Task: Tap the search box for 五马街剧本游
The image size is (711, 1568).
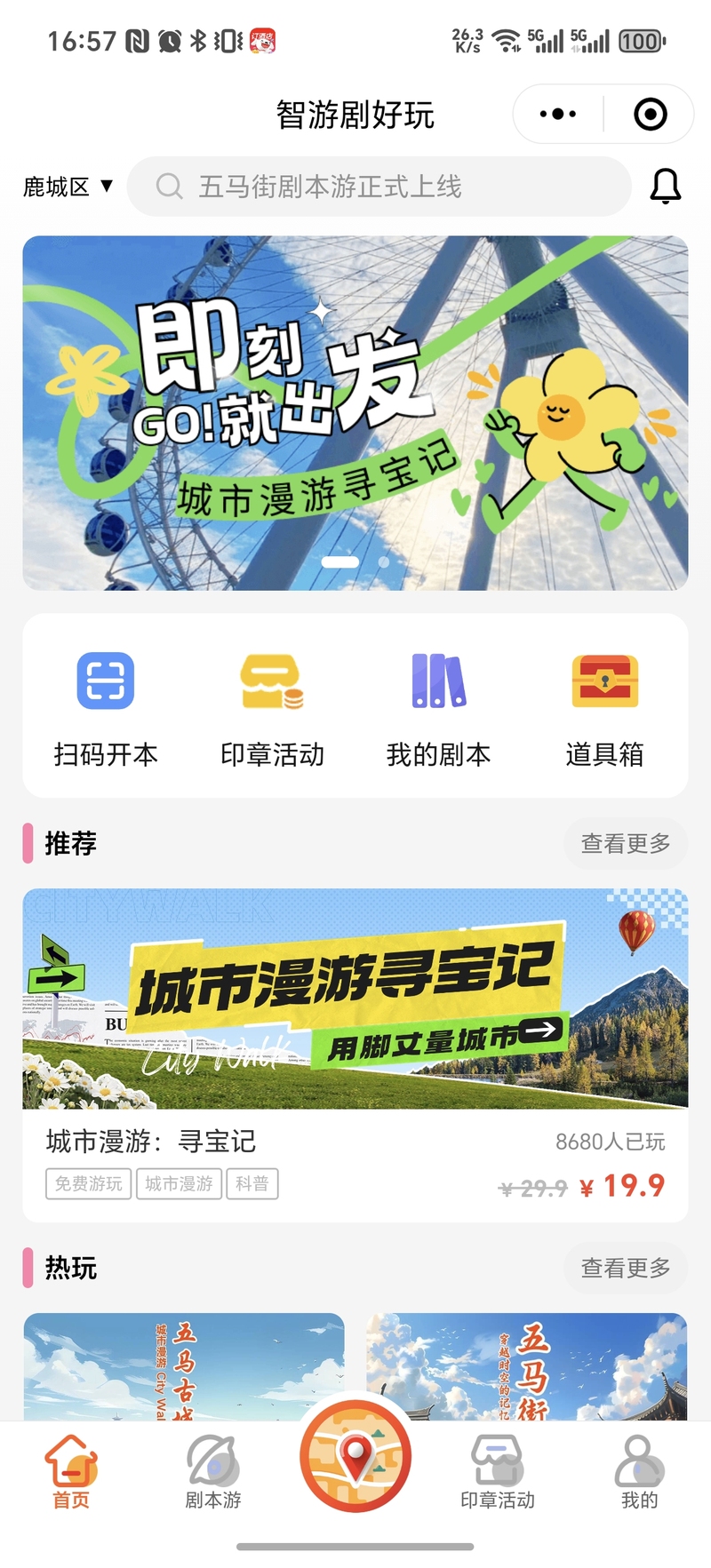Action: coord(379,187)
